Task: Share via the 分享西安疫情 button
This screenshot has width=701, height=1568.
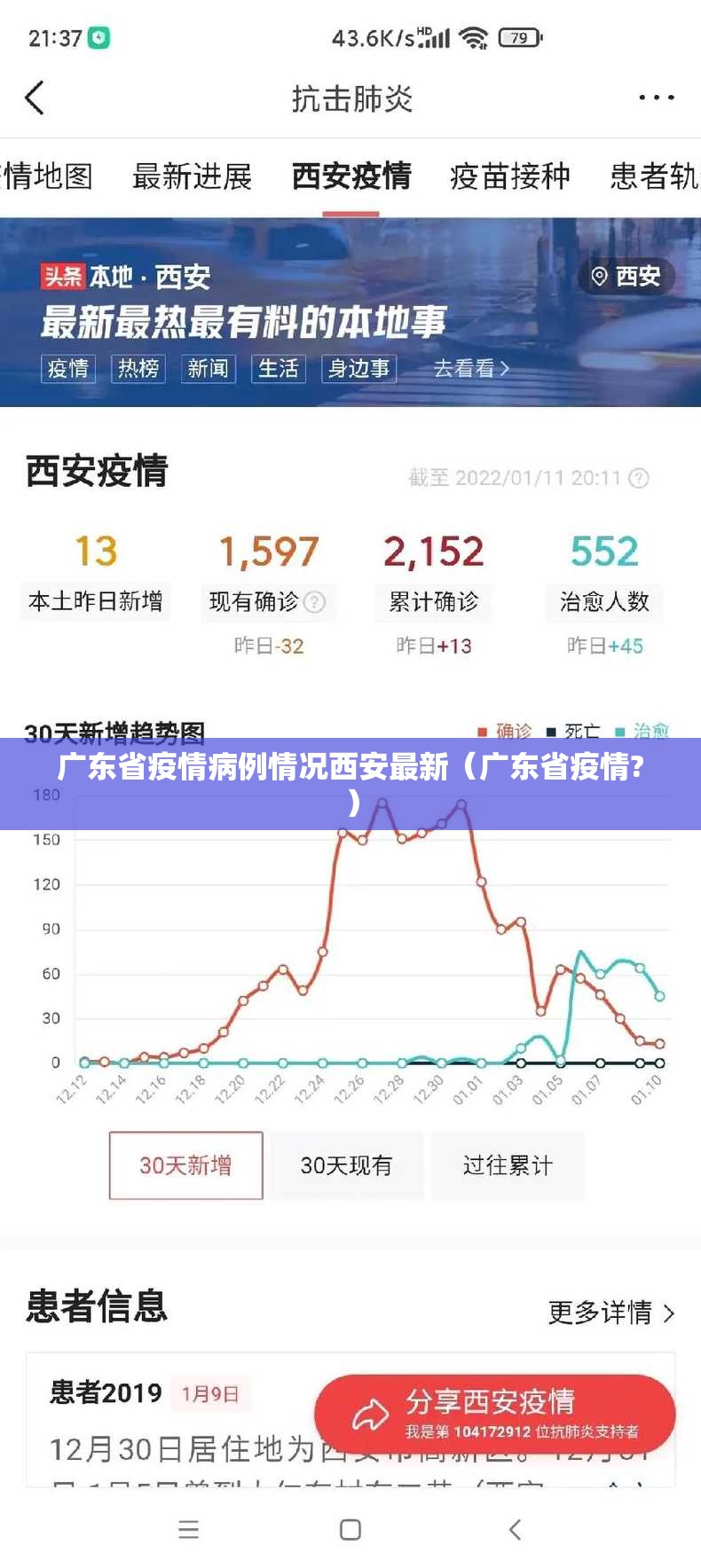Action: pos(494,1414)
